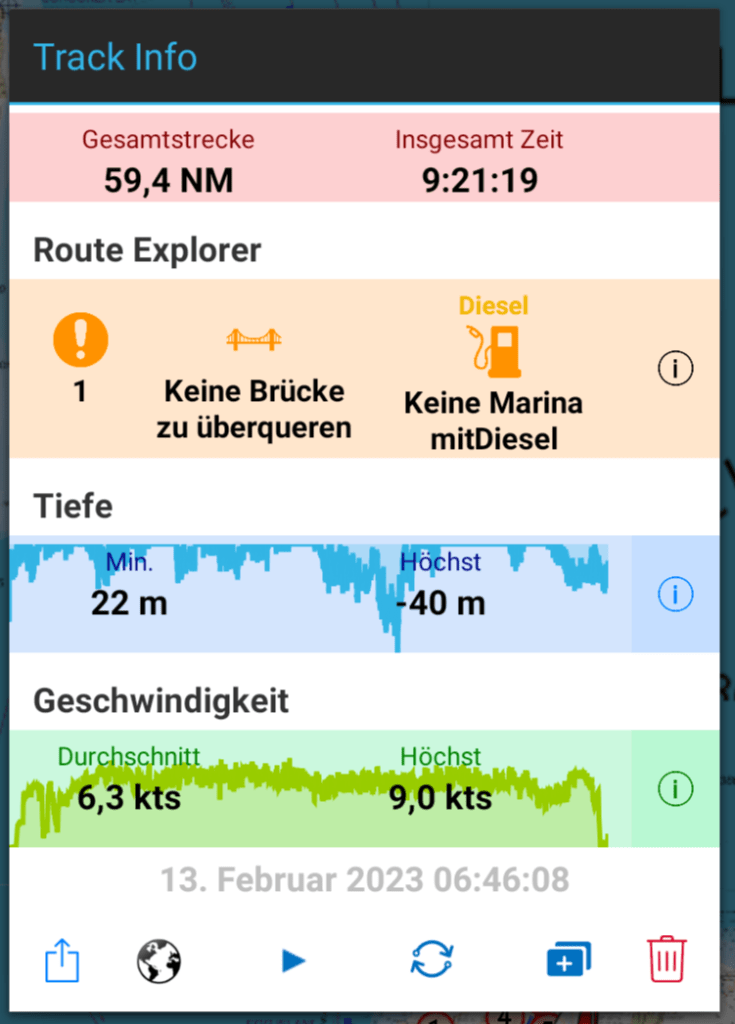
Task: Play back the recorded track
Action: point(293,962)
